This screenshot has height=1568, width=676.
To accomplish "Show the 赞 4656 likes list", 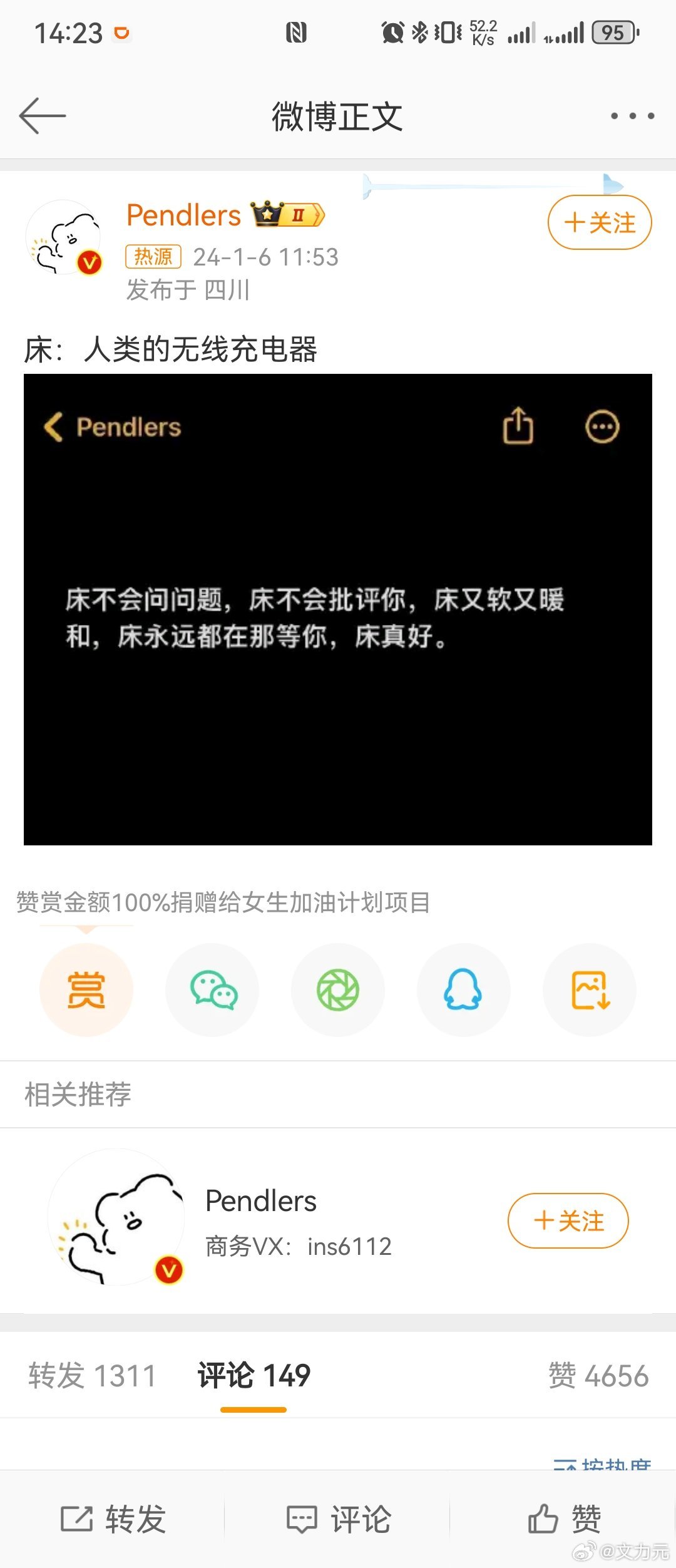I will tap(598, 1376).
